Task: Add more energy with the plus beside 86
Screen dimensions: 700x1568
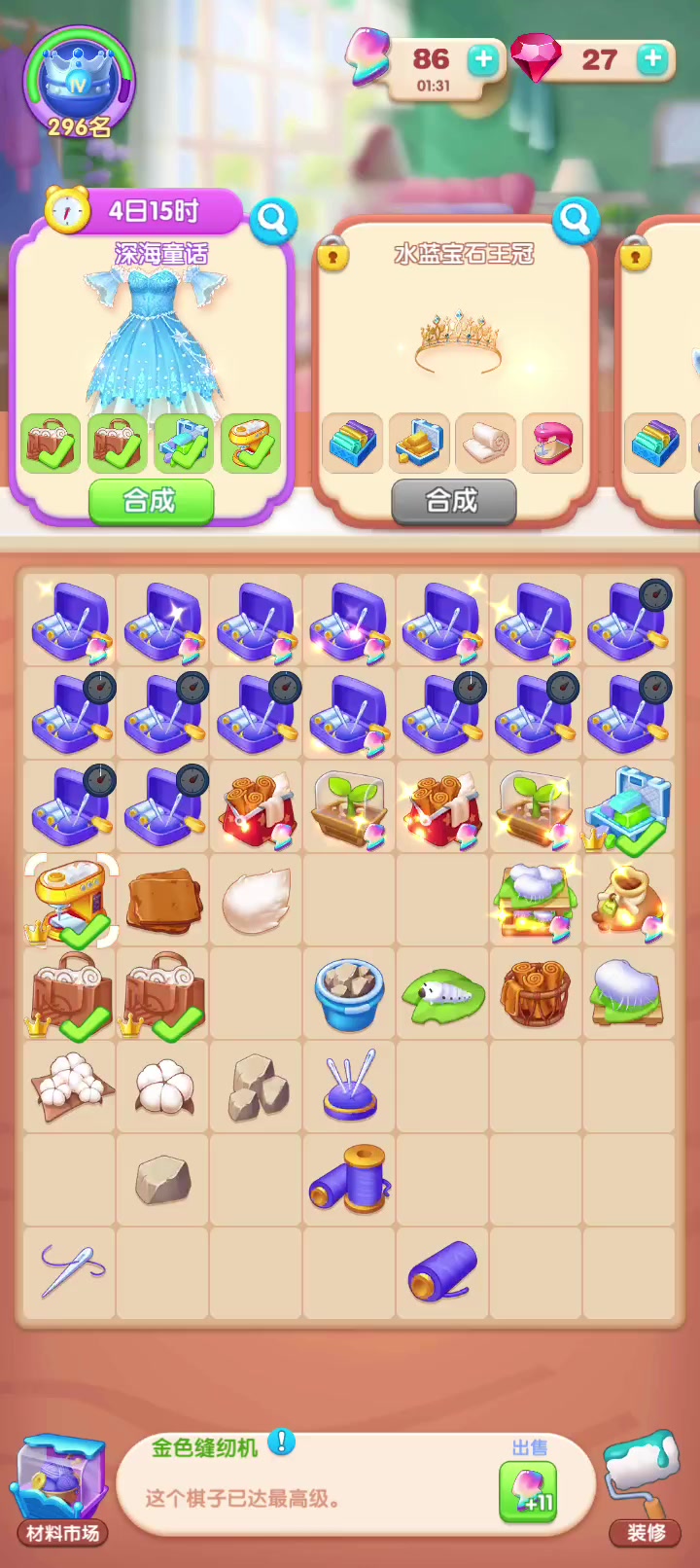Action: coord(482,61)
